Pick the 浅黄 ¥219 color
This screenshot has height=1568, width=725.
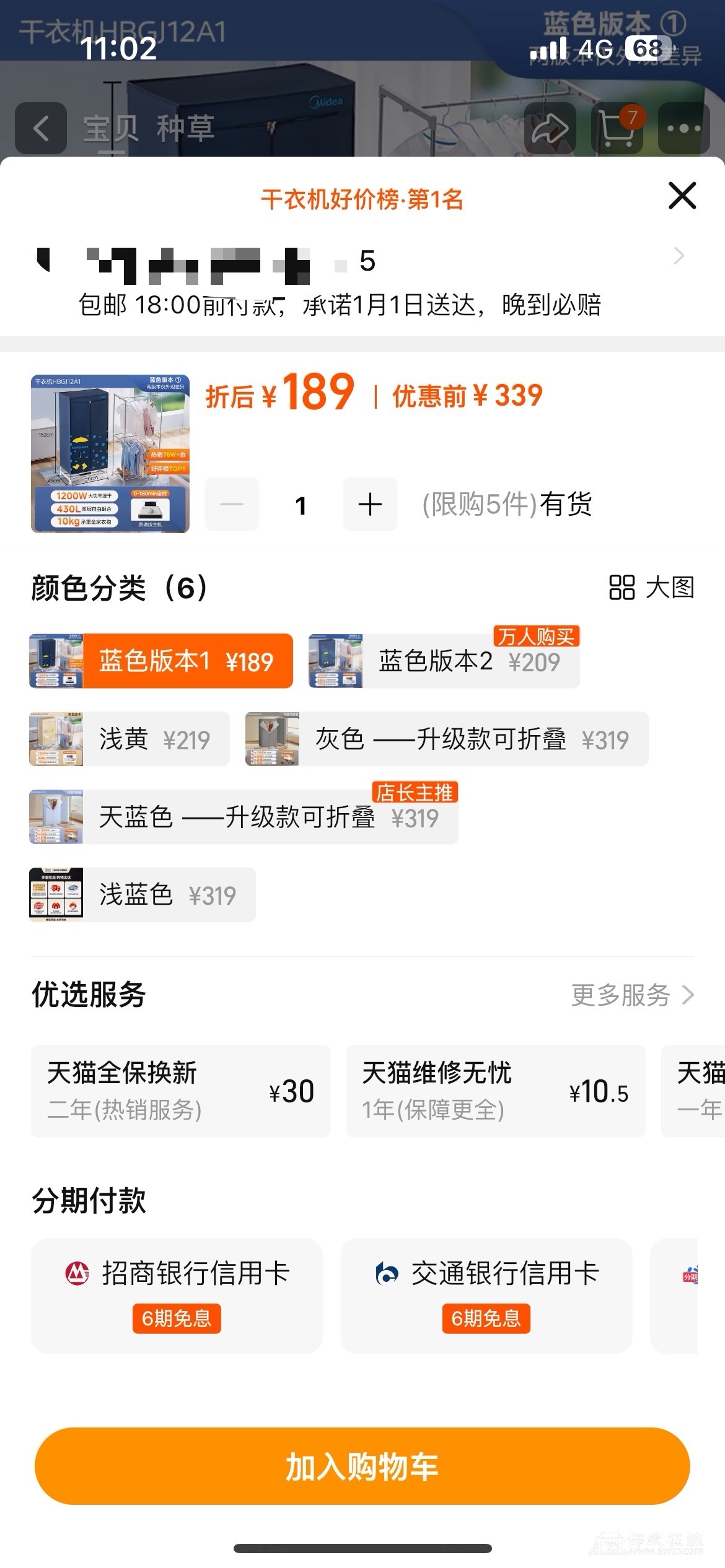(130, 739)
